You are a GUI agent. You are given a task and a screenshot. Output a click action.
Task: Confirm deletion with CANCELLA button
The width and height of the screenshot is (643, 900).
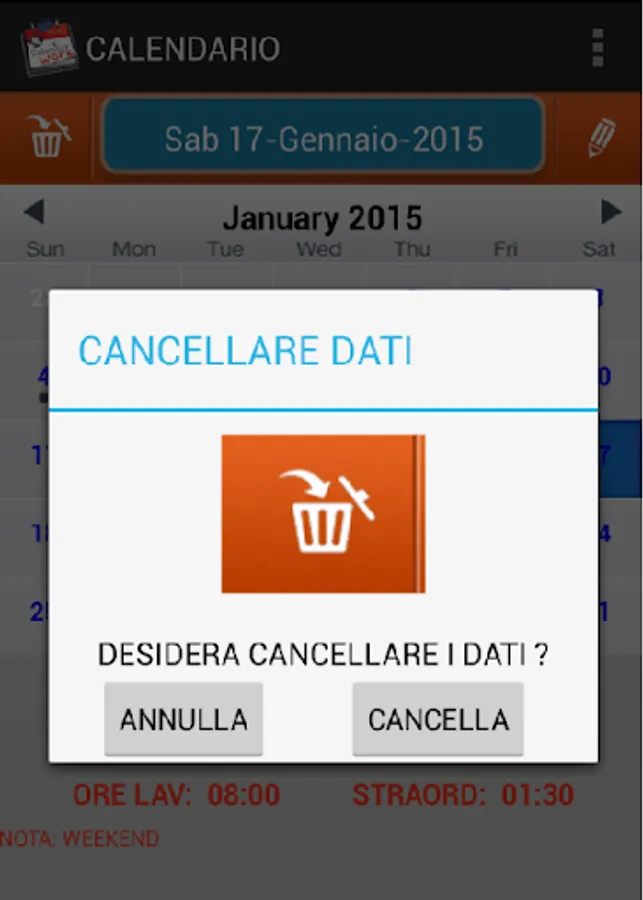(x=438, y=719)
